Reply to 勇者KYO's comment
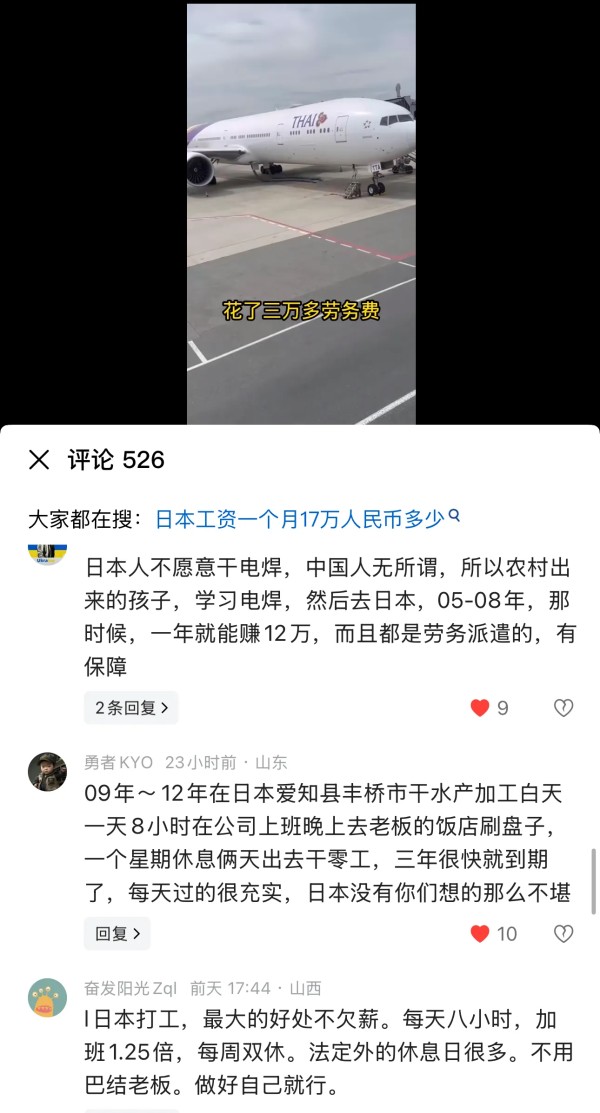Viewport: 600px width, 1113px height. point(117,934)
